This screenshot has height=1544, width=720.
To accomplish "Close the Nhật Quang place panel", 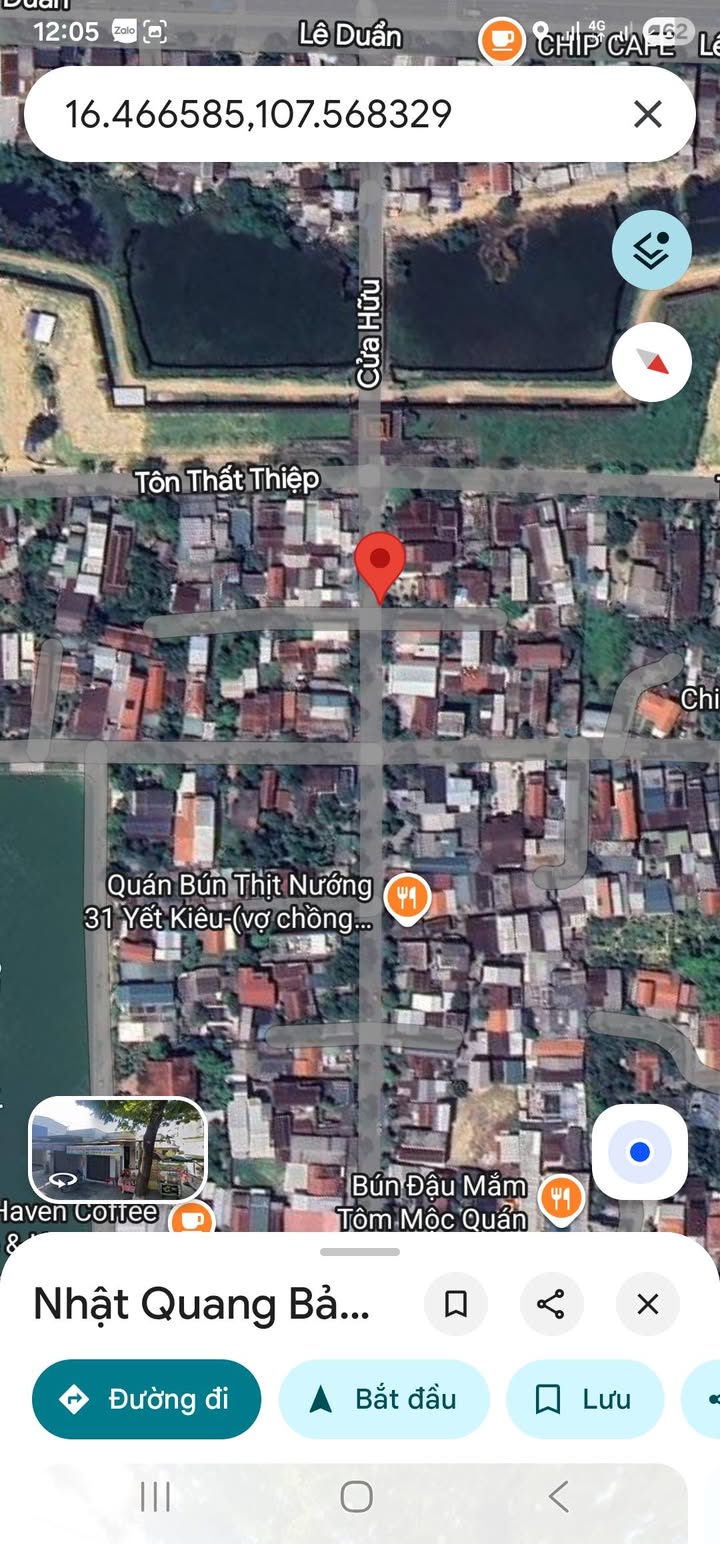I will click(647, 1304).
